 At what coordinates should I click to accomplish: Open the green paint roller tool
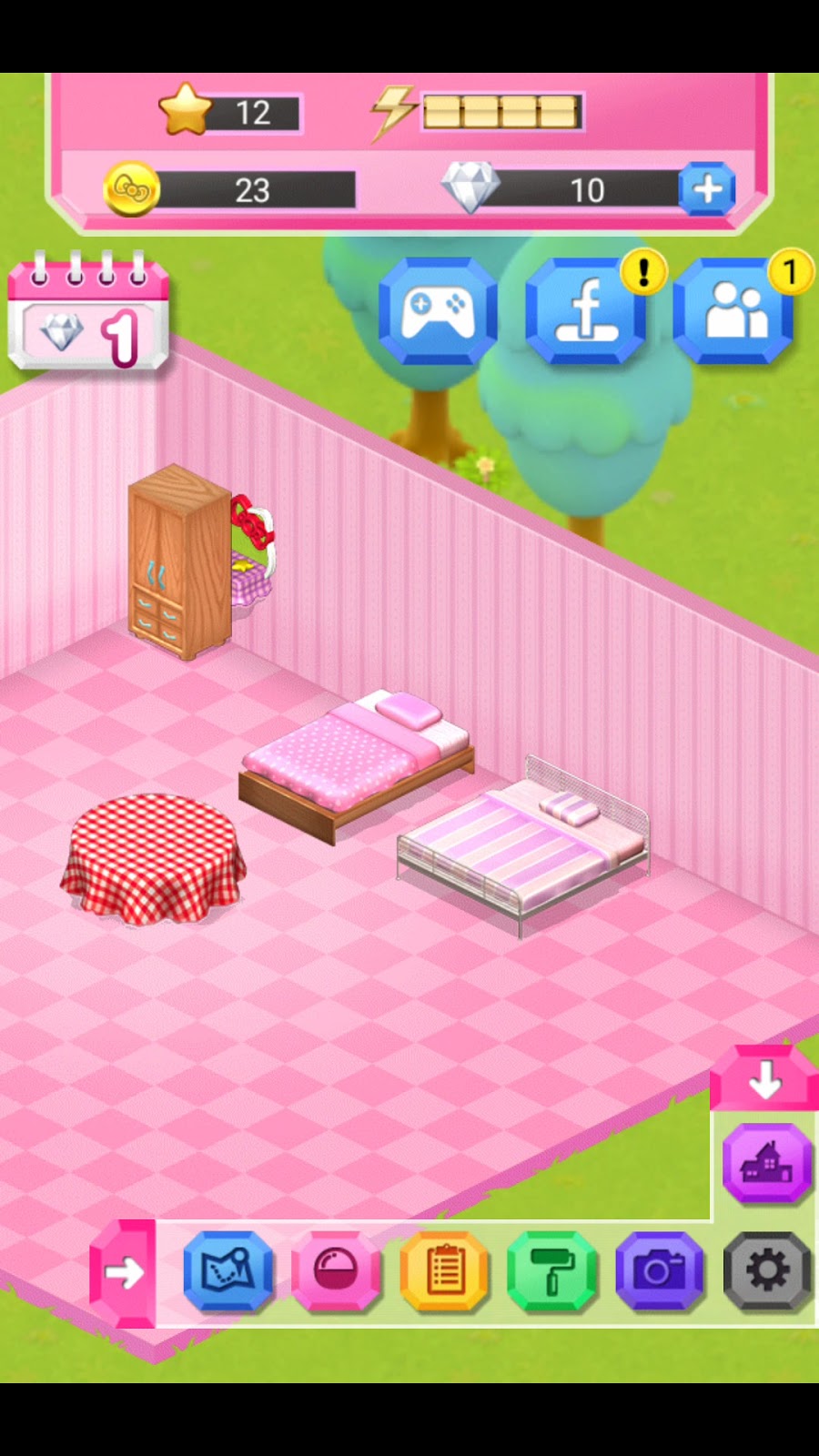click(x=551, y=1271)
